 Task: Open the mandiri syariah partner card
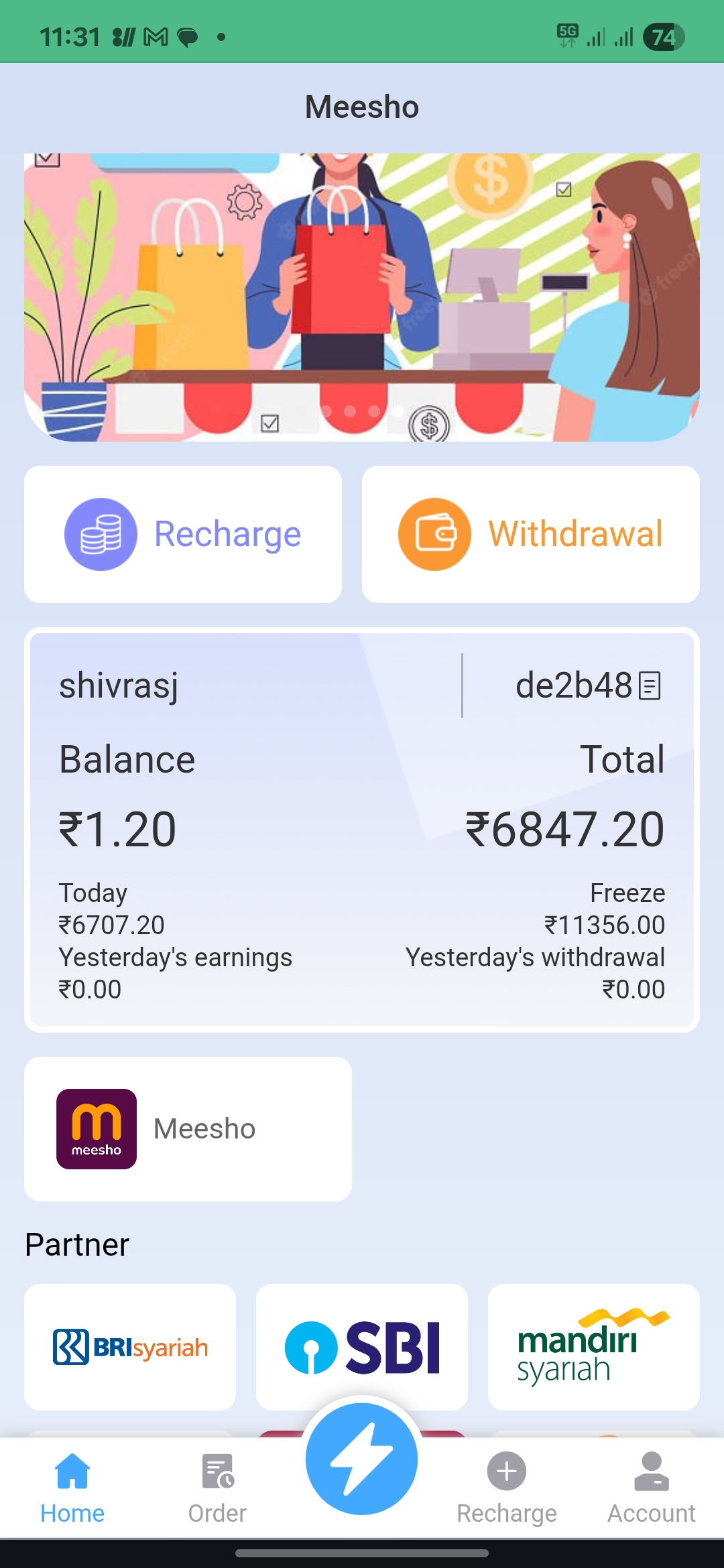(593, 1347)
